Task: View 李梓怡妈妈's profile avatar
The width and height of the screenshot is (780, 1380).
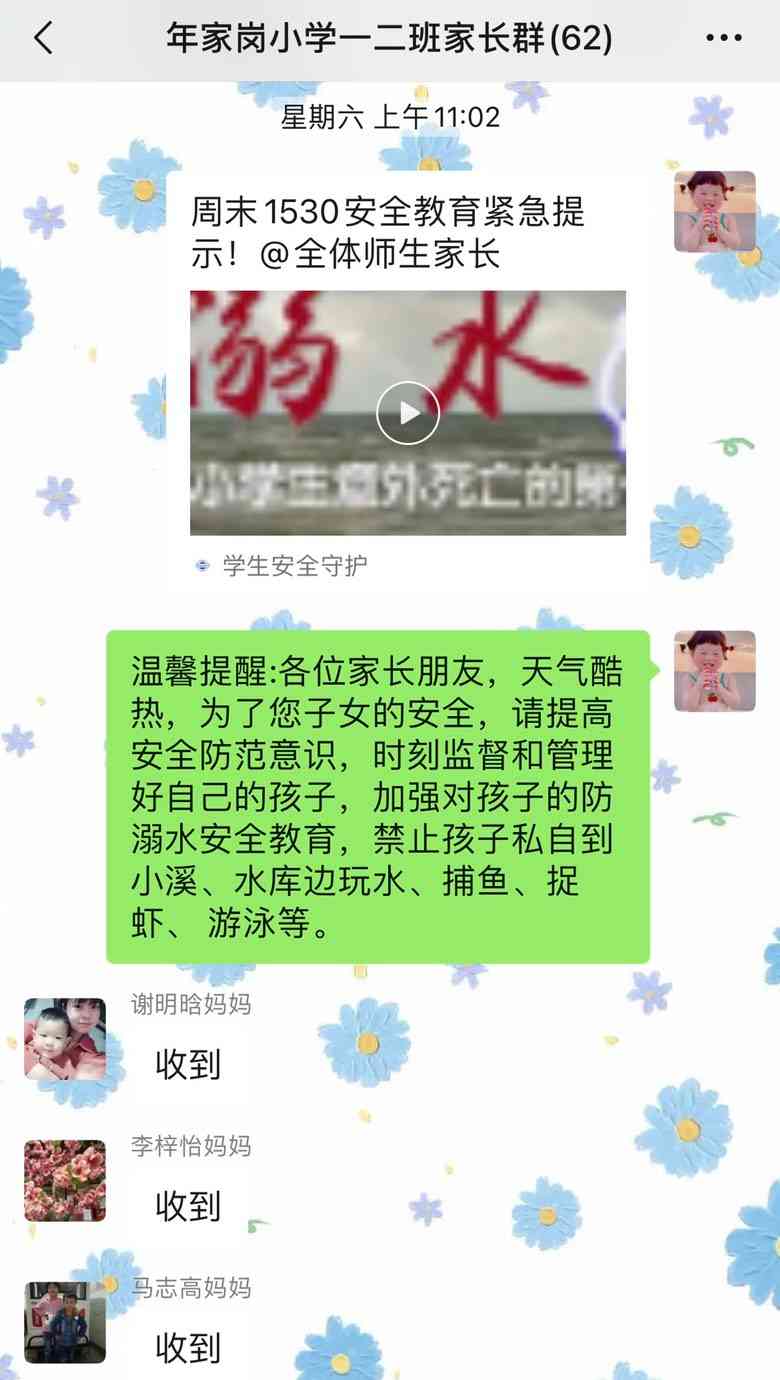Action: [65, 1181]
